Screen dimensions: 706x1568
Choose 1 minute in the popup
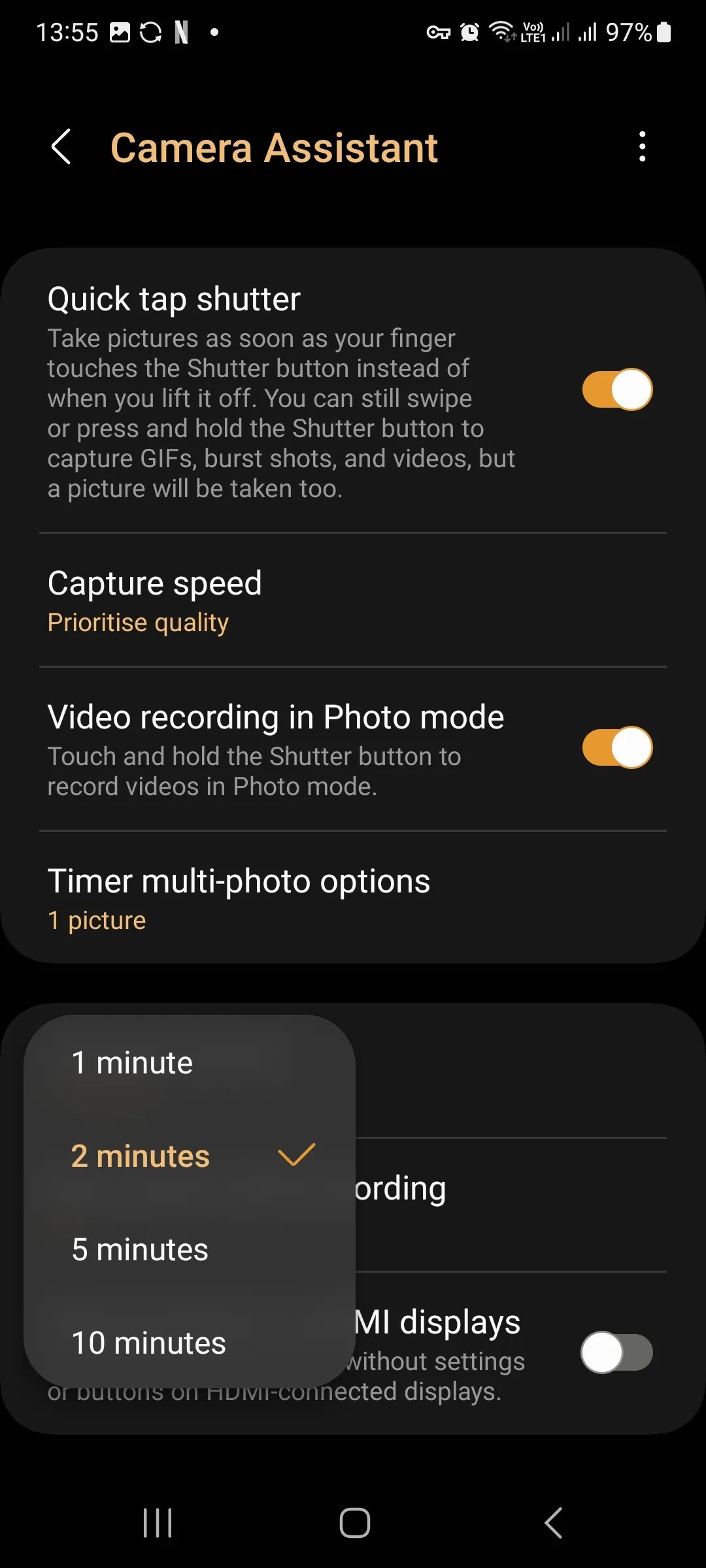[133, 1062]
